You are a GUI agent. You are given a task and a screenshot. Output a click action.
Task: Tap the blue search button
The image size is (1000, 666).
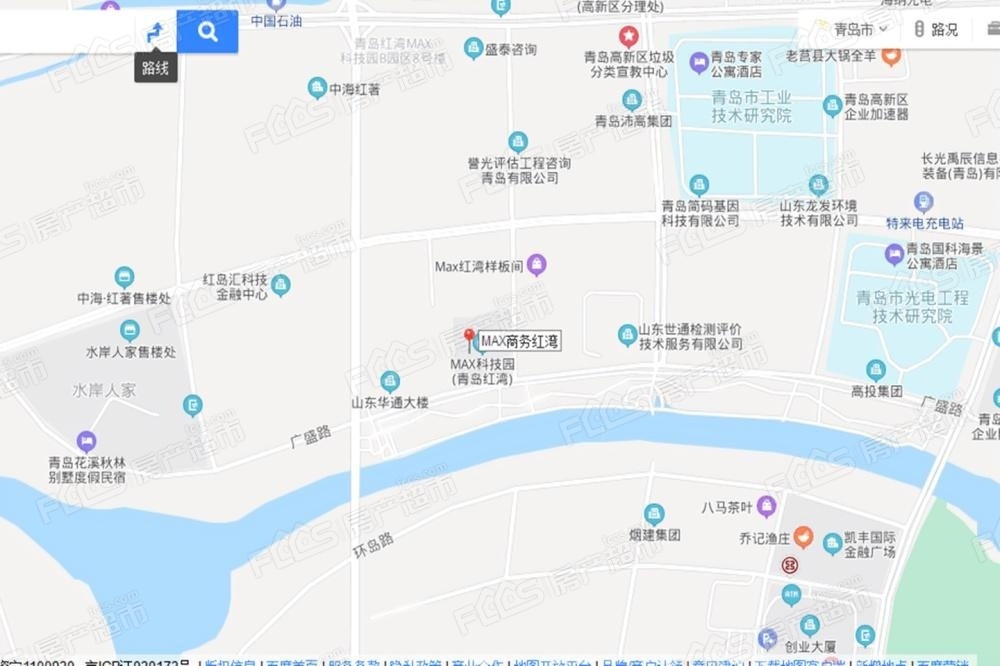pos(208,32)
